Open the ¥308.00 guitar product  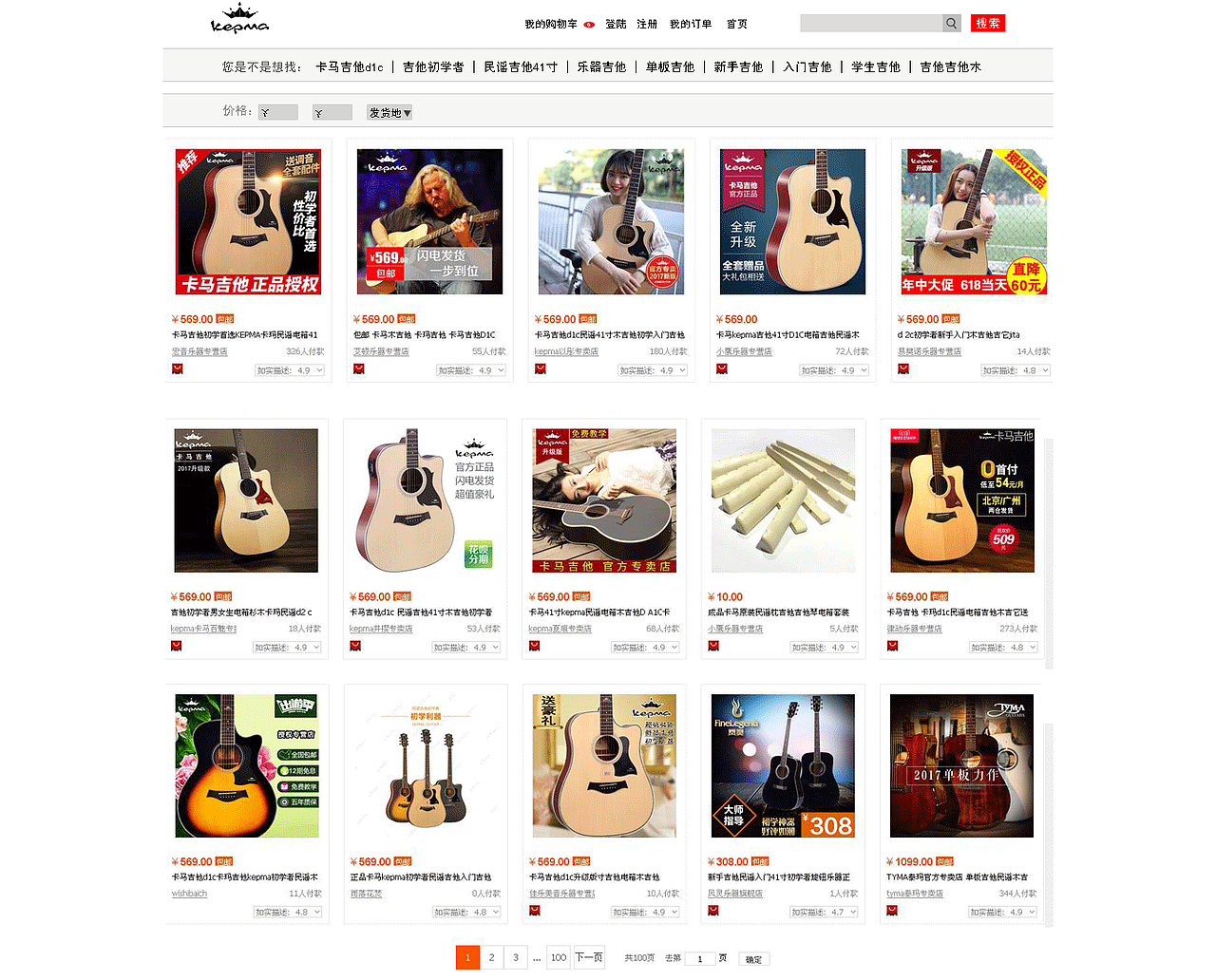783,765
